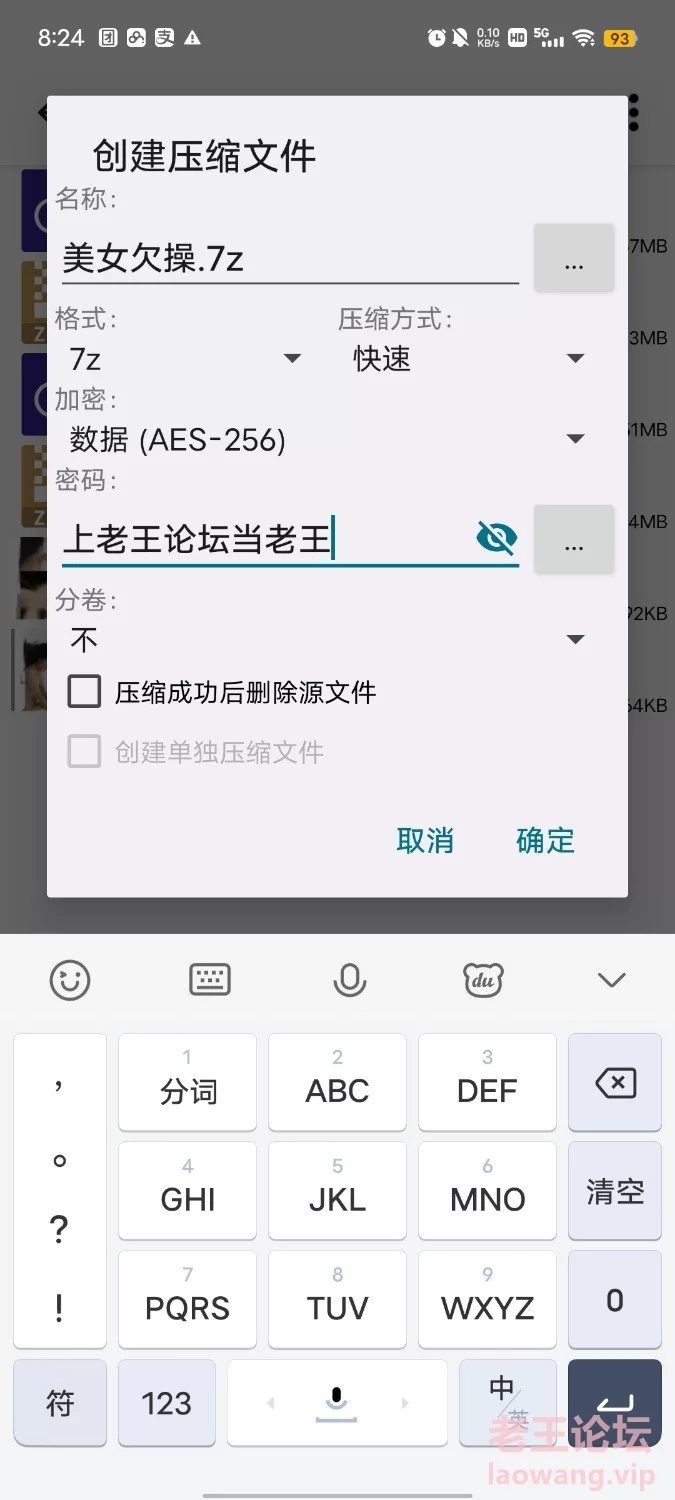
Task: Open the more button beside the password field
Action: click(x=573, y=540)
